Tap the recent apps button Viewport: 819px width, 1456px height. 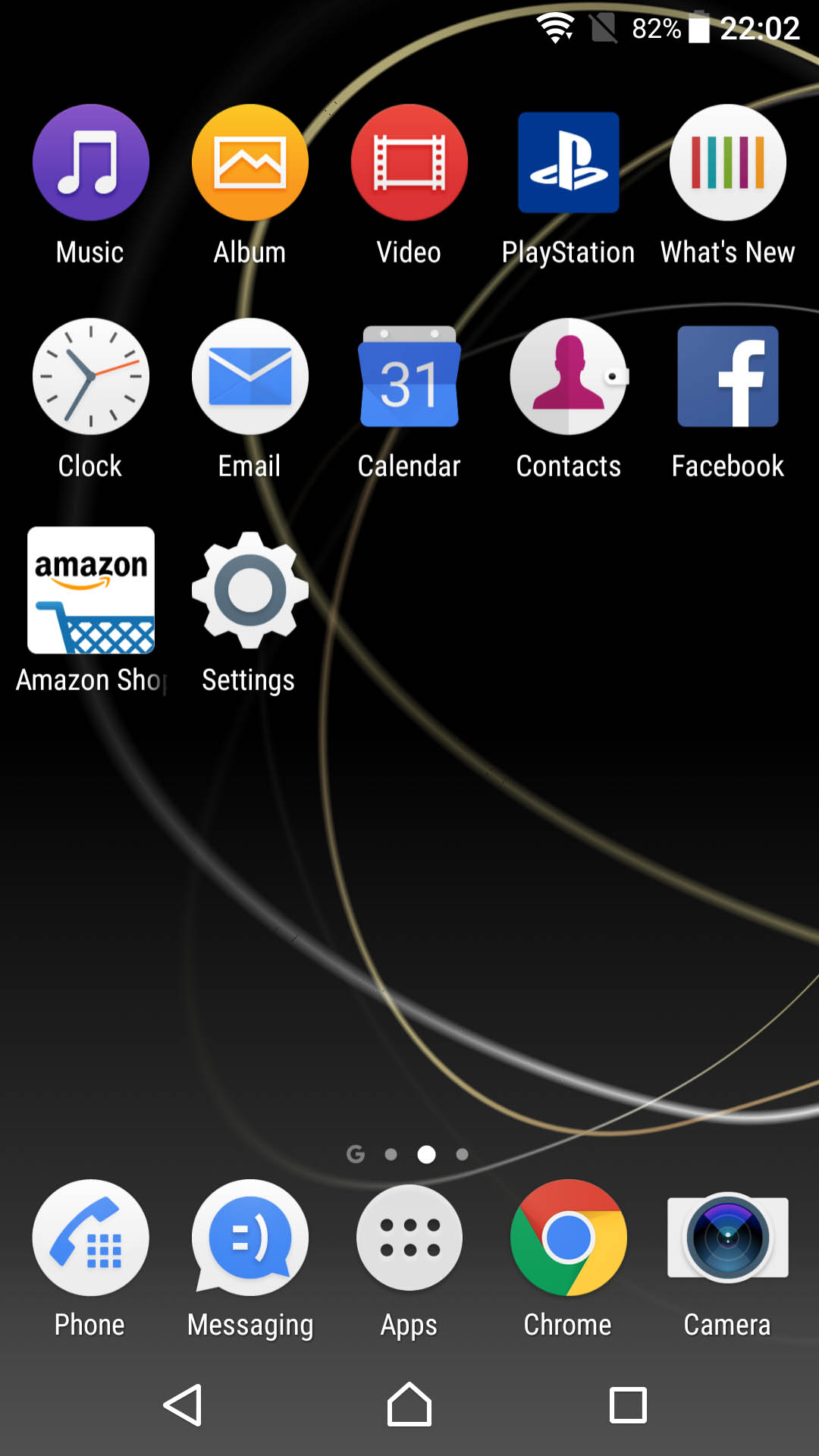[x=628, y=1405]
